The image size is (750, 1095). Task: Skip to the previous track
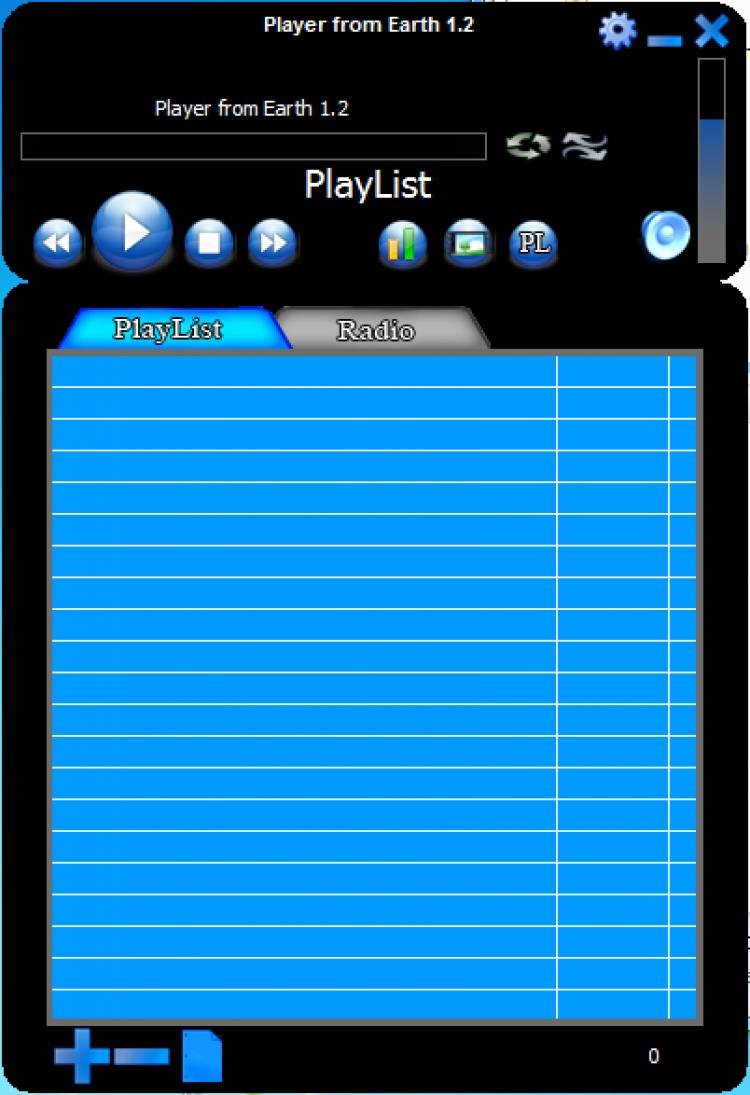(x=58, y=243)
